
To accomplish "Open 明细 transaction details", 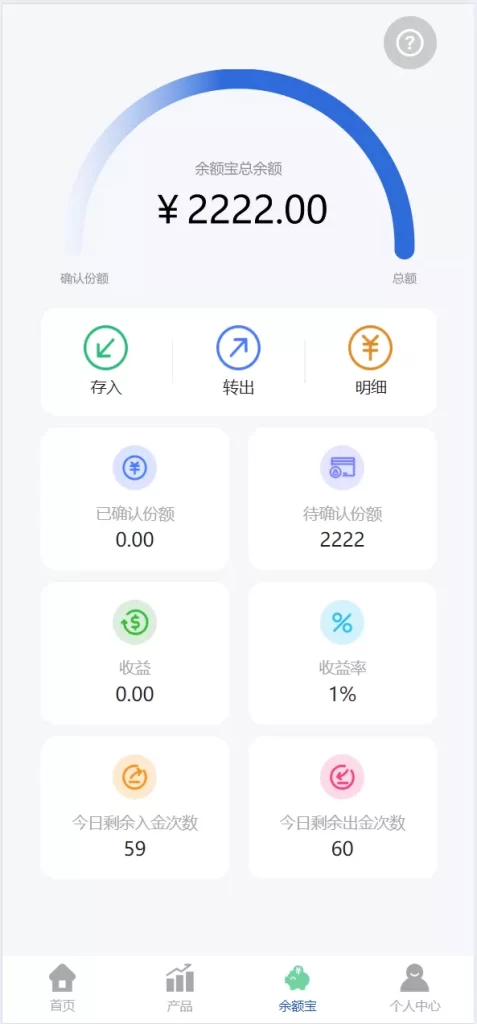I will [x=370, y=360].
